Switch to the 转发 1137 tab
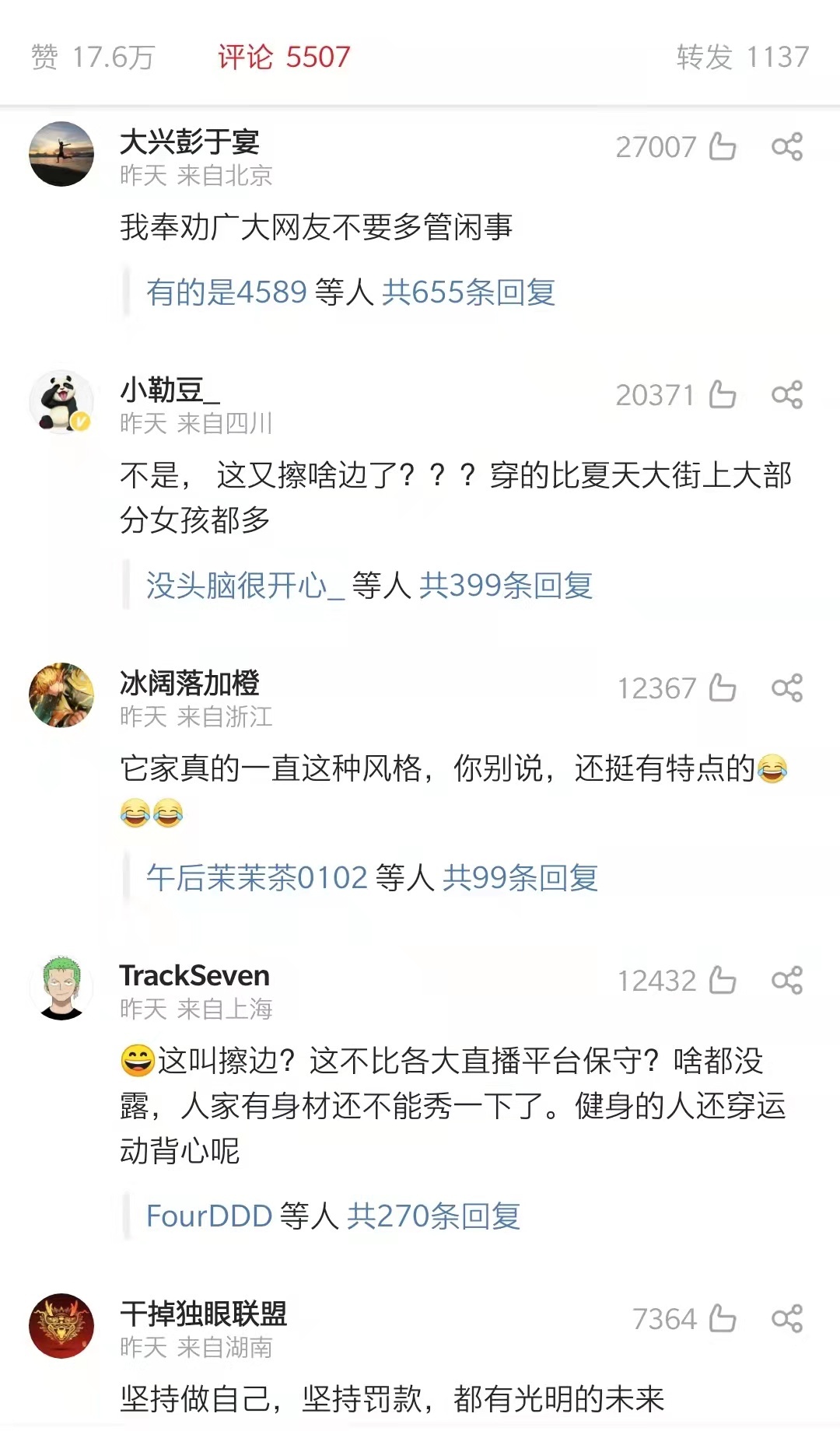840x1431 pixels. [742, 57]
